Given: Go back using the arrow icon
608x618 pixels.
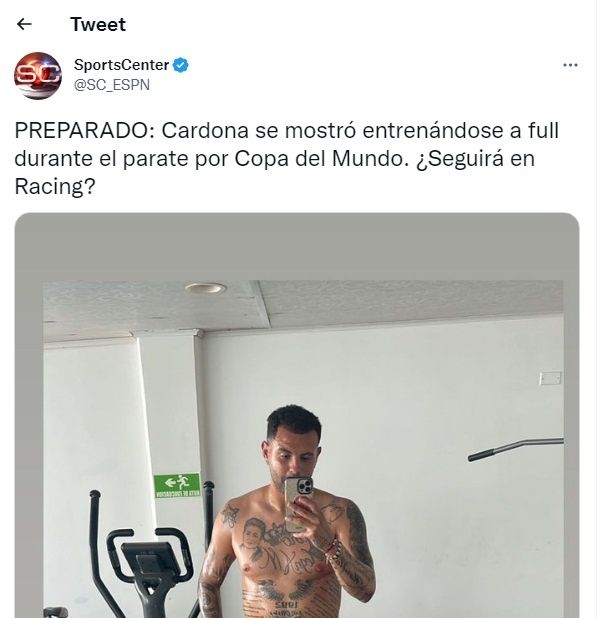Looking at the screenshot, I should 25,24.
